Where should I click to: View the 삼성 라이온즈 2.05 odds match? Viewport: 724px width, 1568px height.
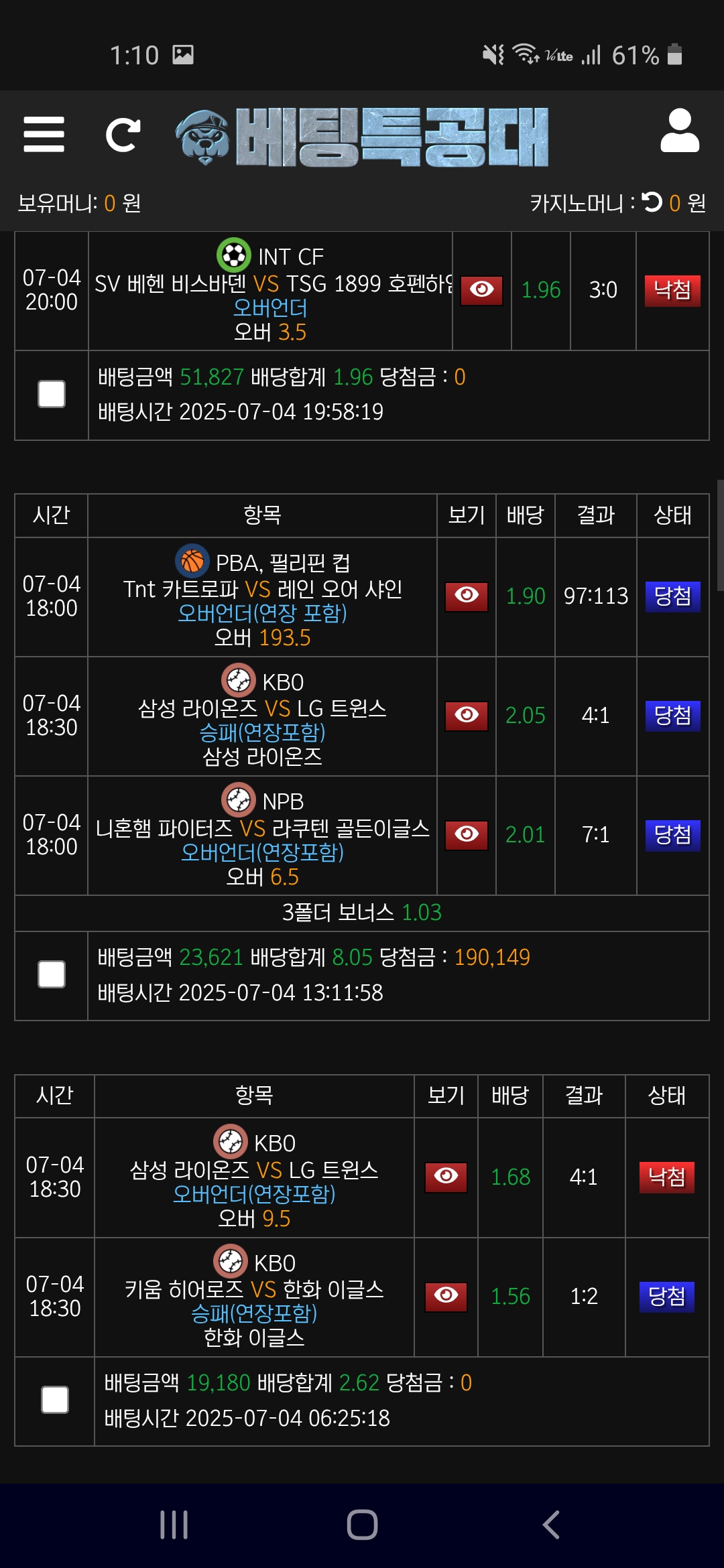466,715
